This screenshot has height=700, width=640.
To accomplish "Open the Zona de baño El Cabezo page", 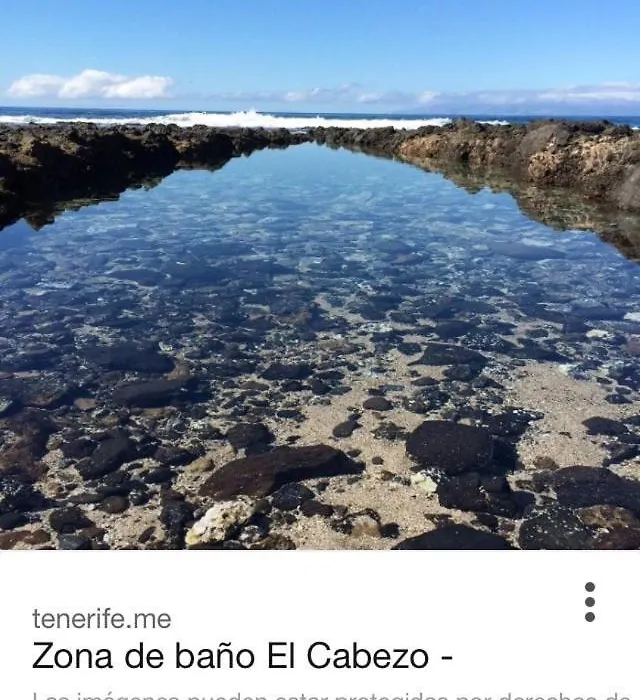I will pyautogui.click(x=243, y=656).
